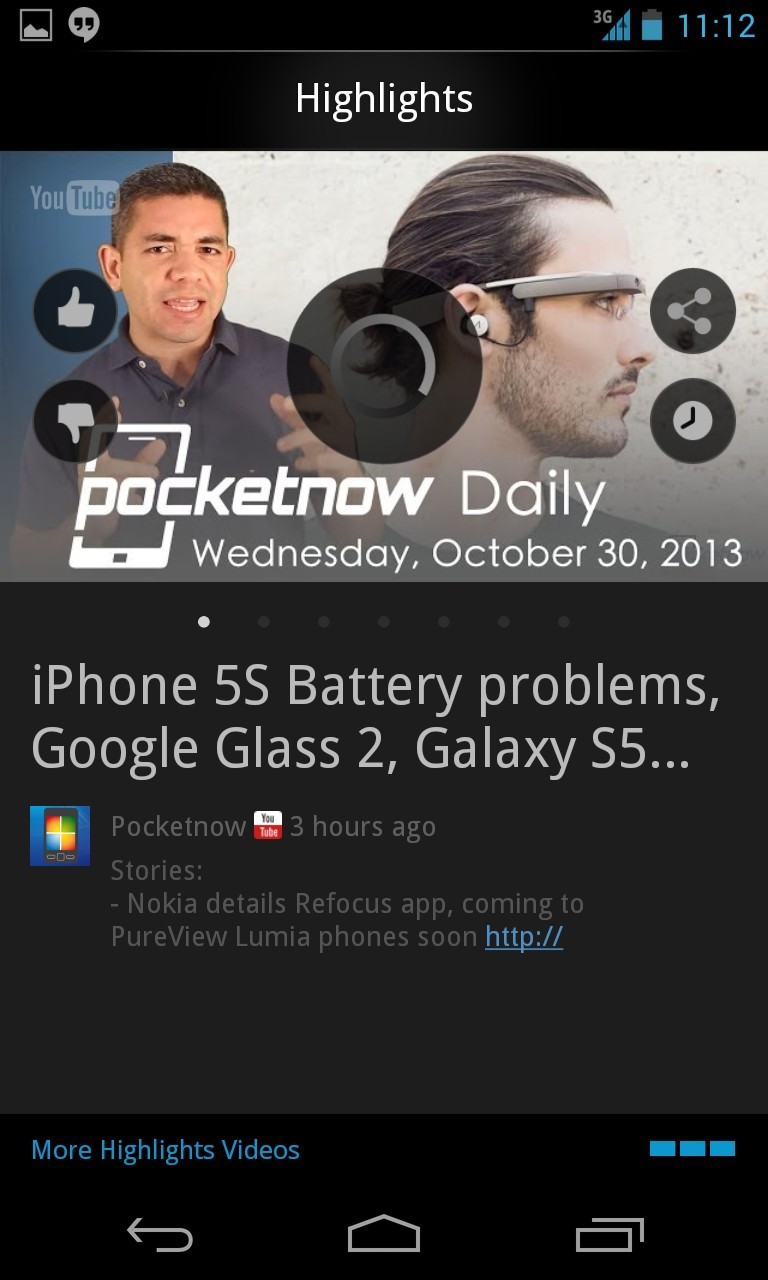Share the Pocketnow Daily video
Viewport: 768px width, 1280px height.
pos(692,311)
